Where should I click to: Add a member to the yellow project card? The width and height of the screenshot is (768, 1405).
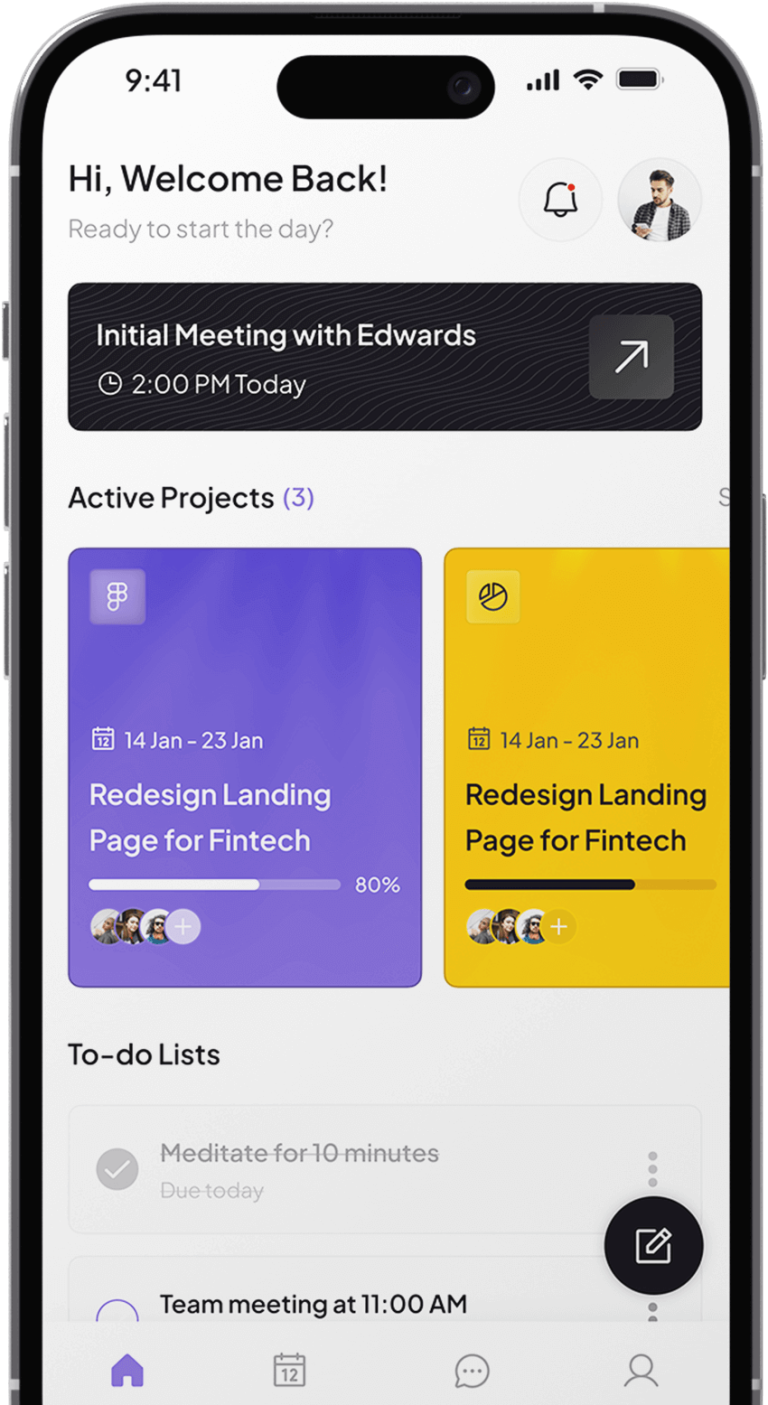click(x=559, y=927)
